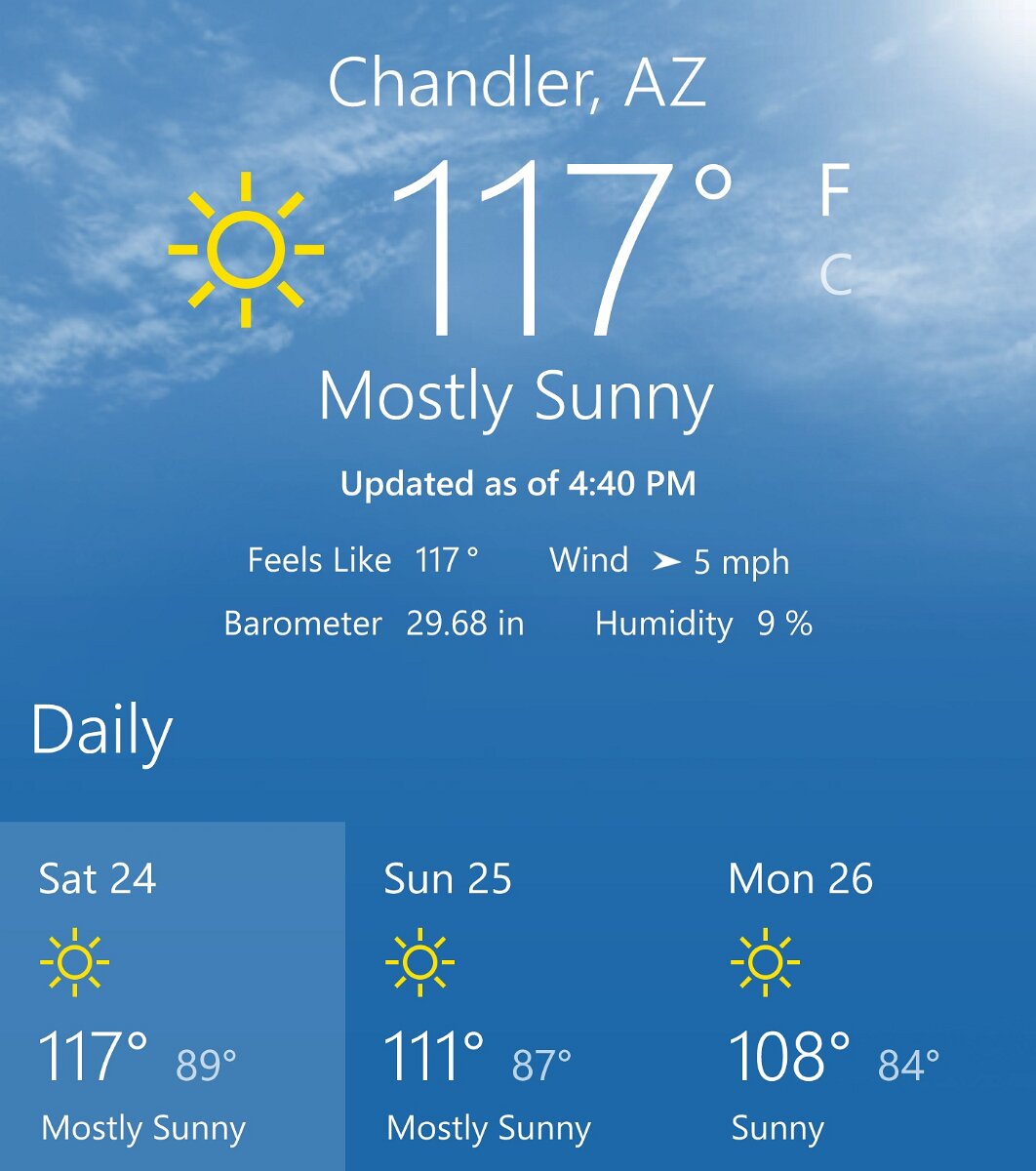Switch temperature unit to Fahrenheit
Screen dimensions: 1036x1171
(x=834, y=190)
